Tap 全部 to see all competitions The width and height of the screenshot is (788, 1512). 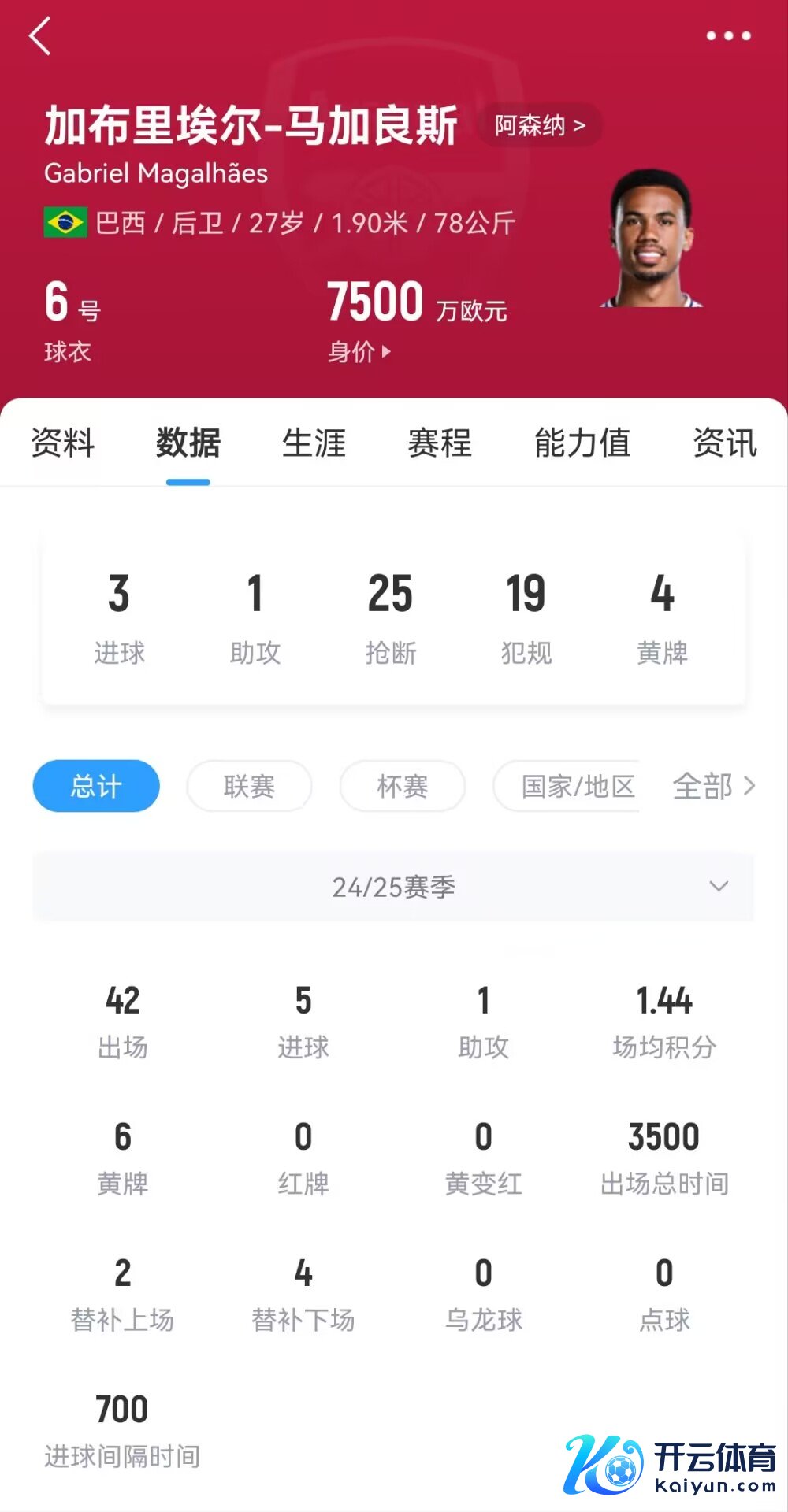coord(713,786)
